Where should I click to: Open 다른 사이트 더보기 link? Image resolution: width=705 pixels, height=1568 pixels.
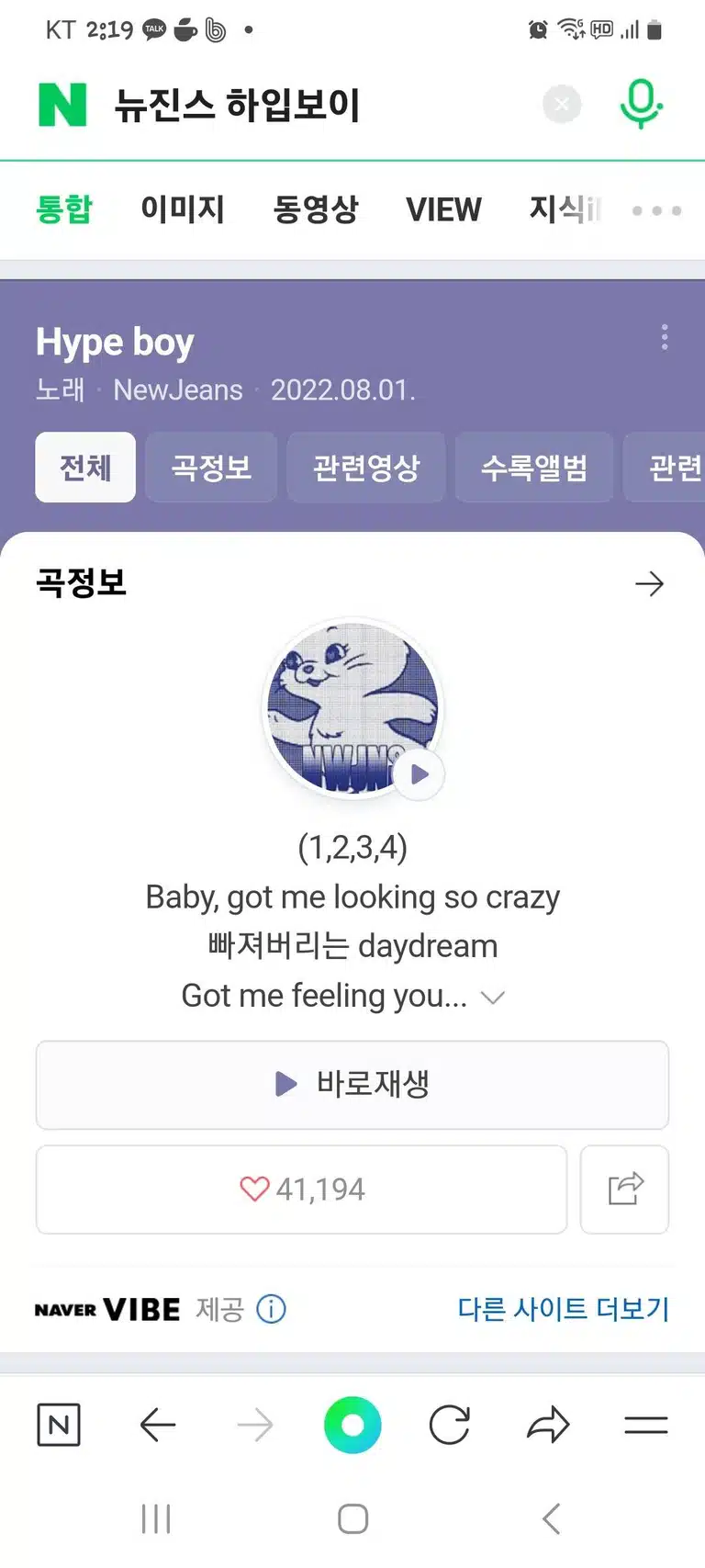(564, 1309)
